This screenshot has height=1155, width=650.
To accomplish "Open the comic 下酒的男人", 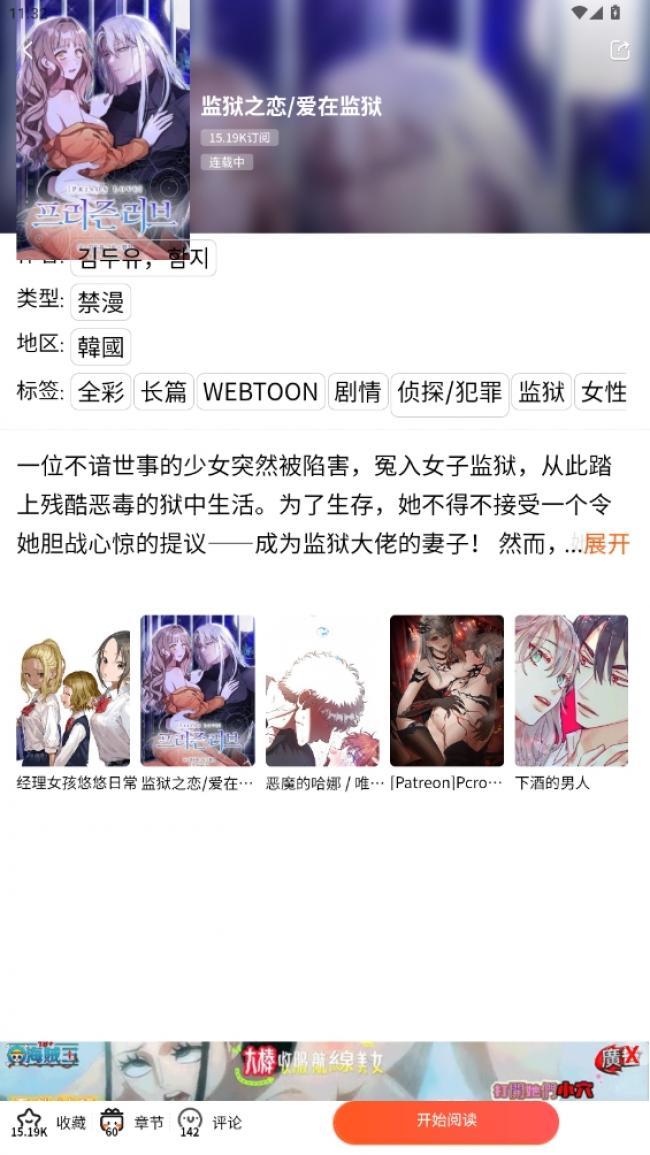I will pos(571,700).
